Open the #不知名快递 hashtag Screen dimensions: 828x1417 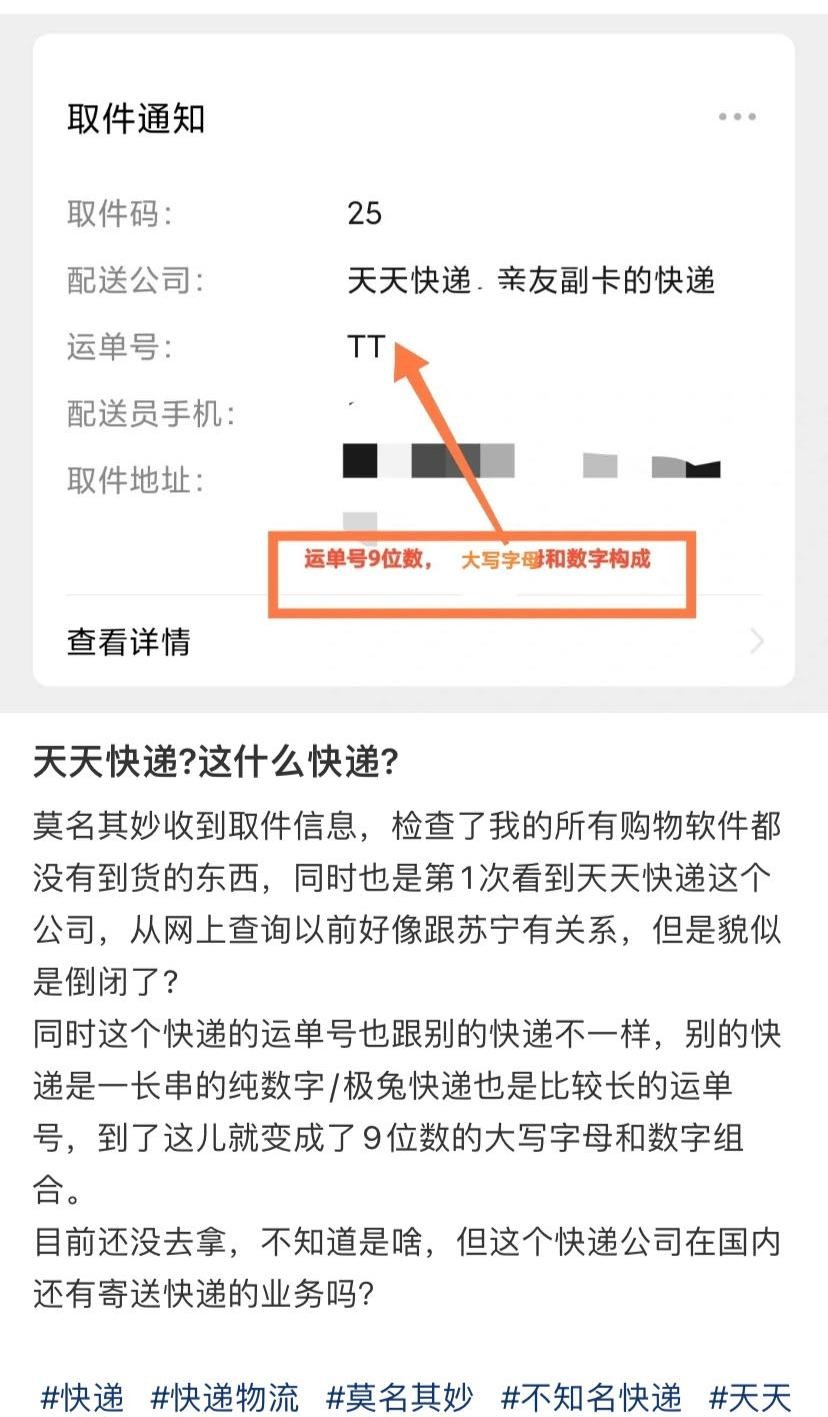click(591, 1396)
